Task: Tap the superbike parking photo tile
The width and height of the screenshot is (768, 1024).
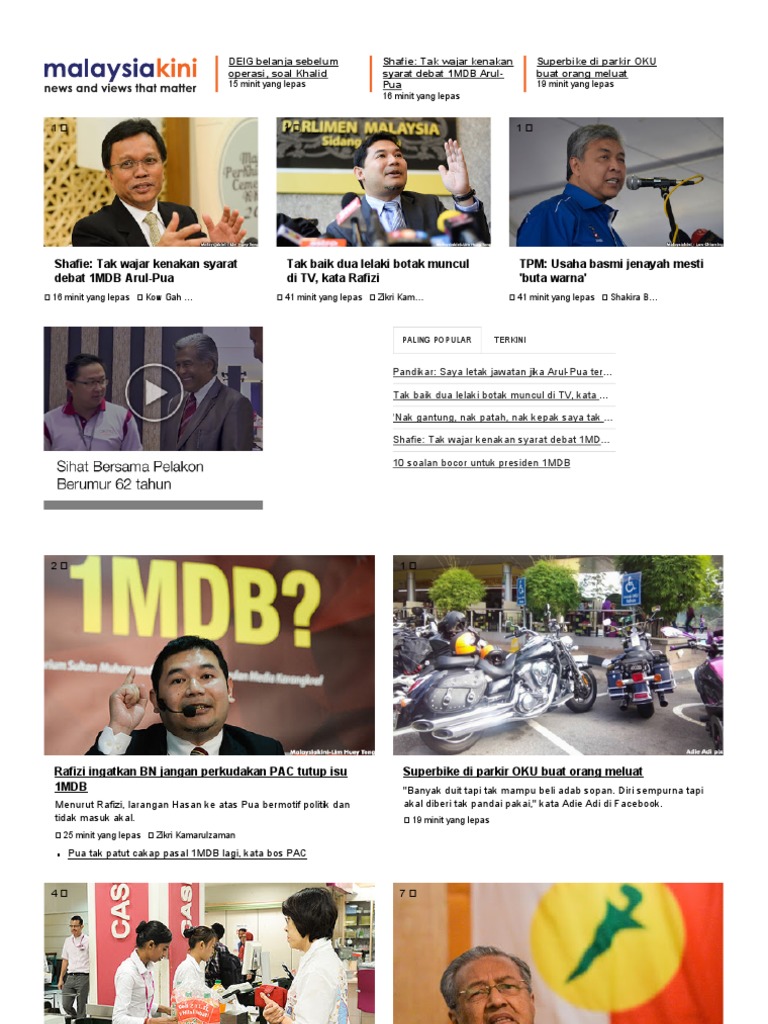Action: tap(558, 655)
